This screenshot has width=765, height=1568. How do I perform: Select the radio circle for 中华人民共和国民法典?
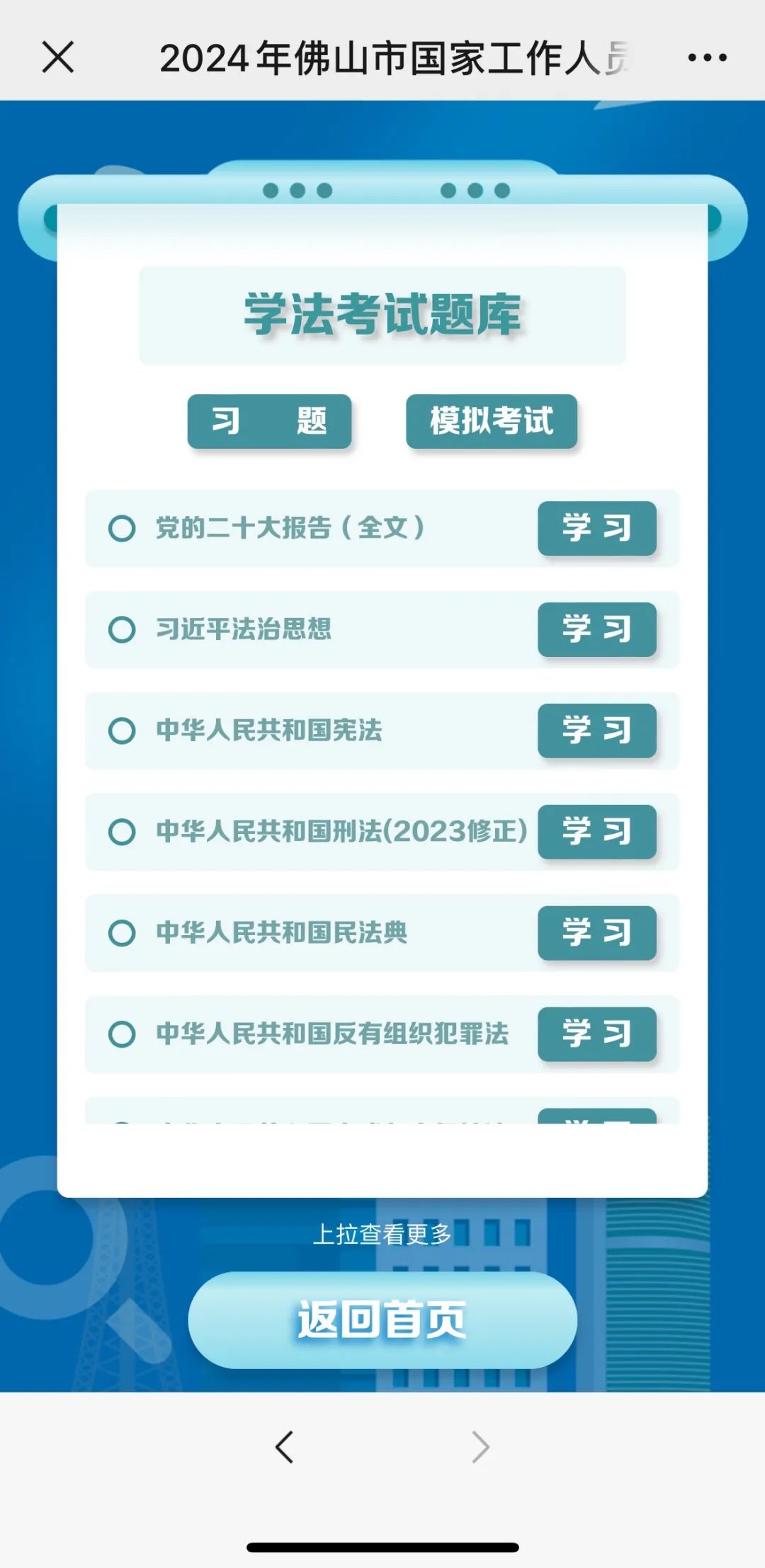click(122, 933)
